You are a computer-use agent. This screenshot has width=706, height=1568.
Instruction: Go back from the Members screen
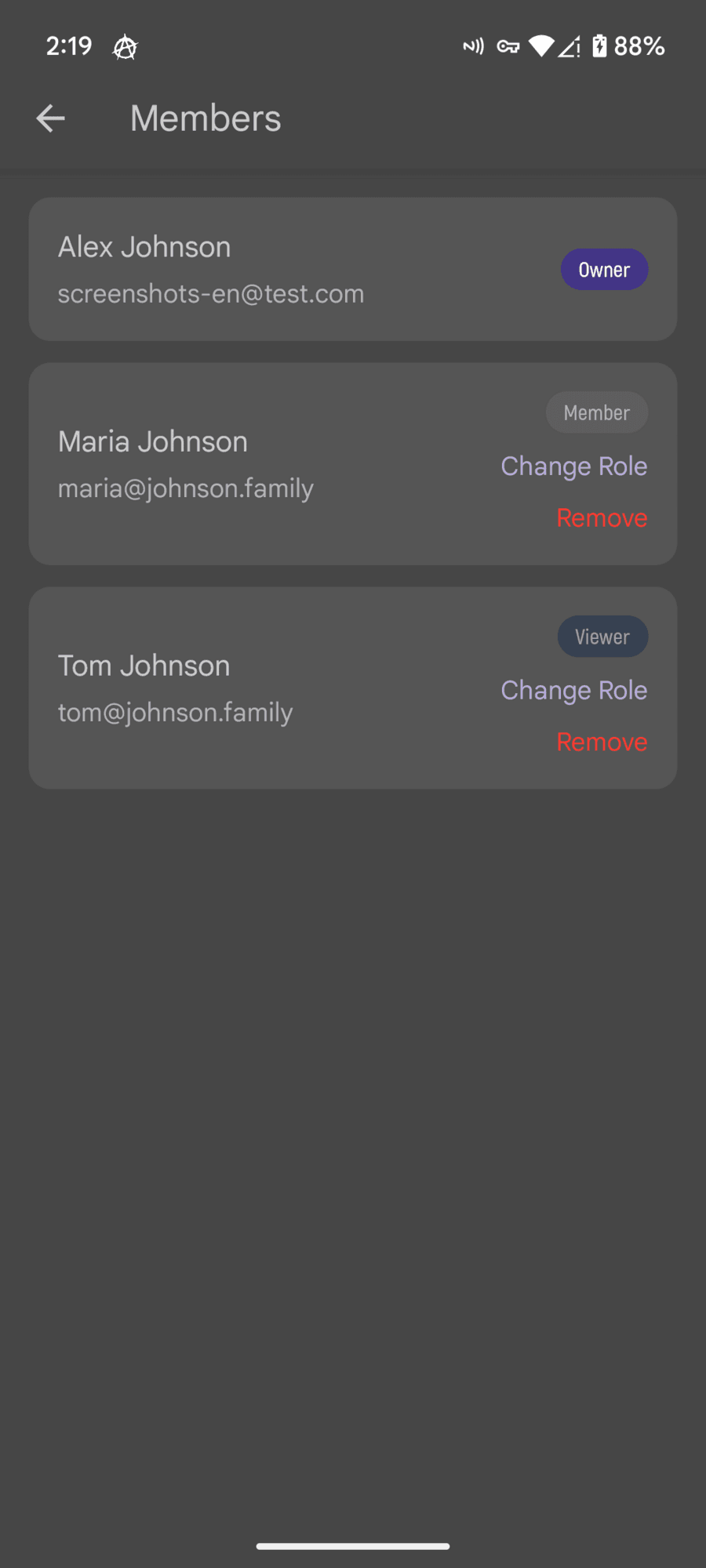point(51,118)
